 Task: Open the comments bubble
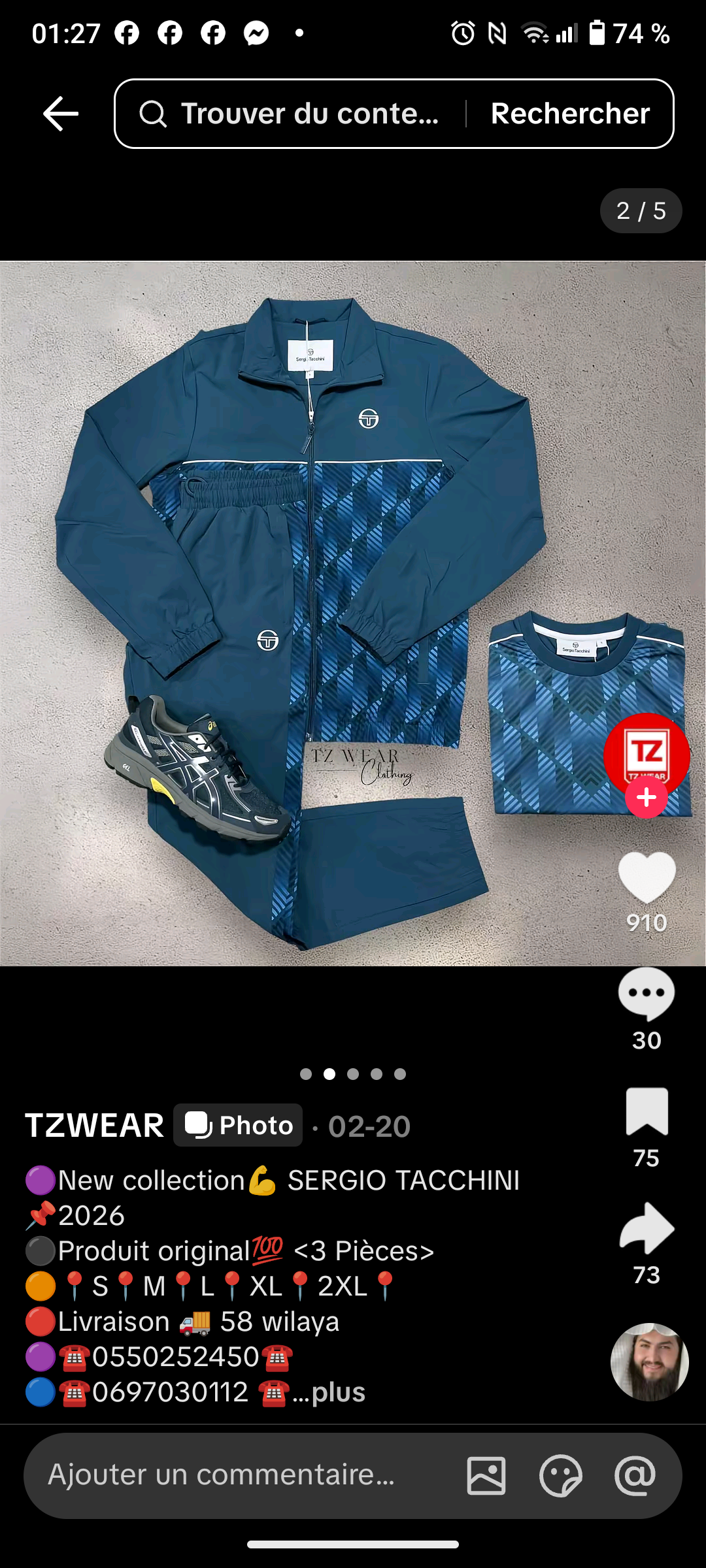646,993
